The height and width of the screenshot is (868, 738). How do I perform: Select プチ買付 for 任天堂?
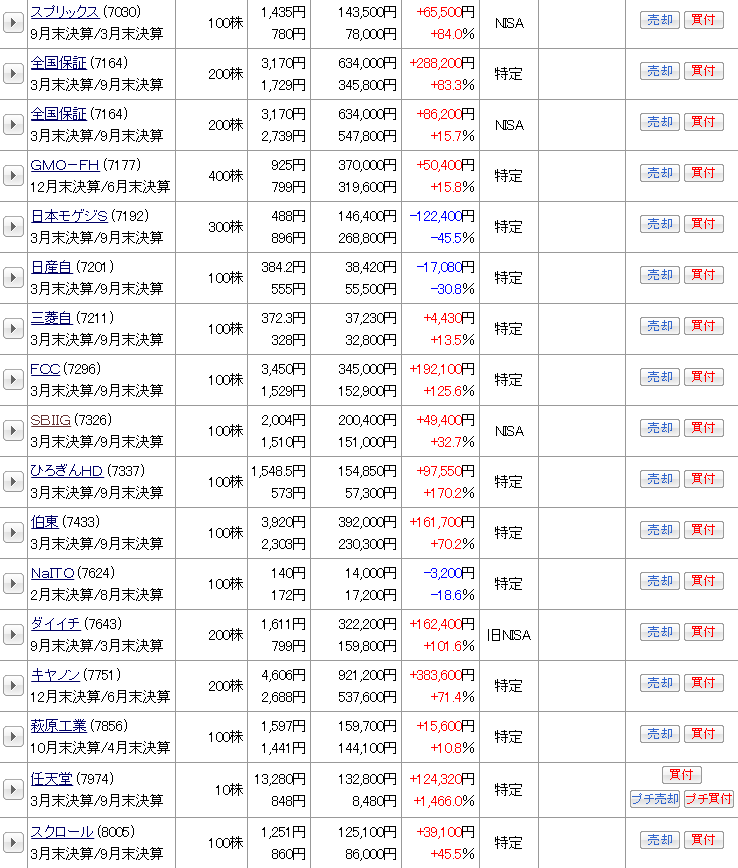click(708, 799)
